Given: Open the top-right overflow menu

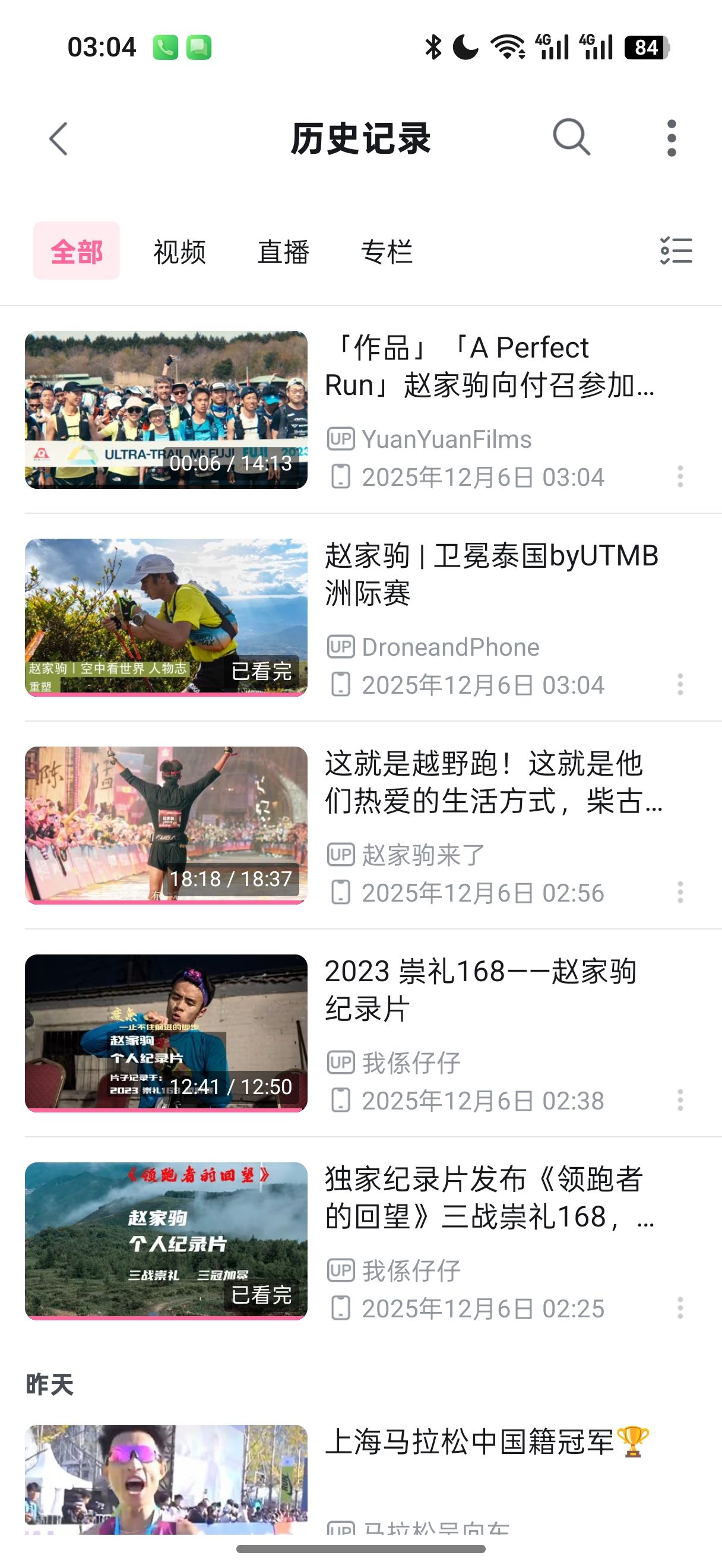Looking at the screenshot, I should (672, 138).
